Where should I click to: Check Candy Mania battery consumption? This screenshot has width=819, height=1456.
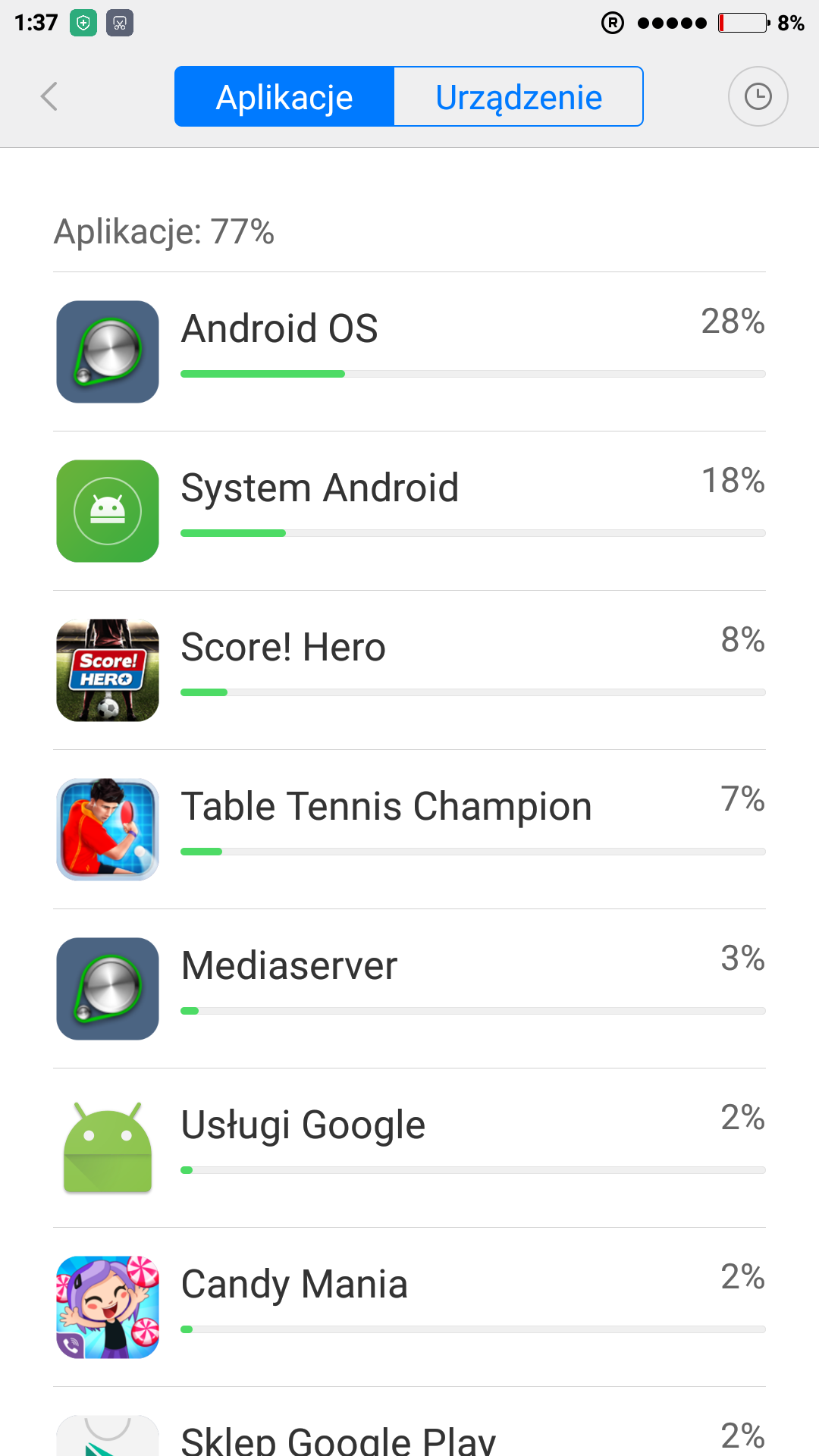409,1307
